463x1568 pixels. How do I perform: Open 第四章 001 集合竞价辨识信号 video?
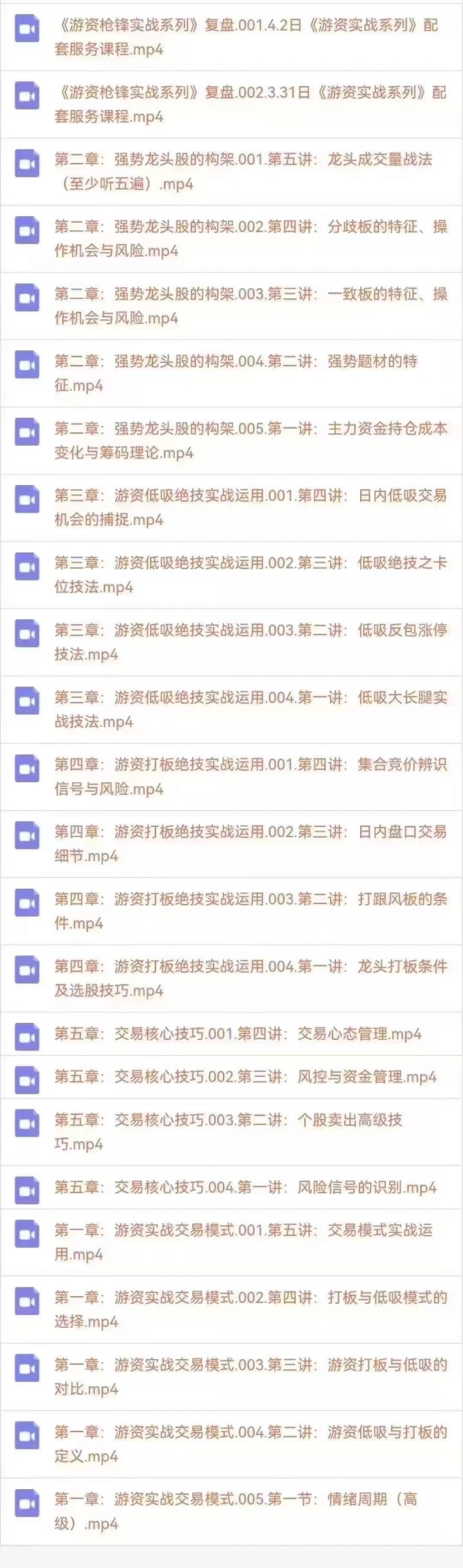click(x=245, y=776)
